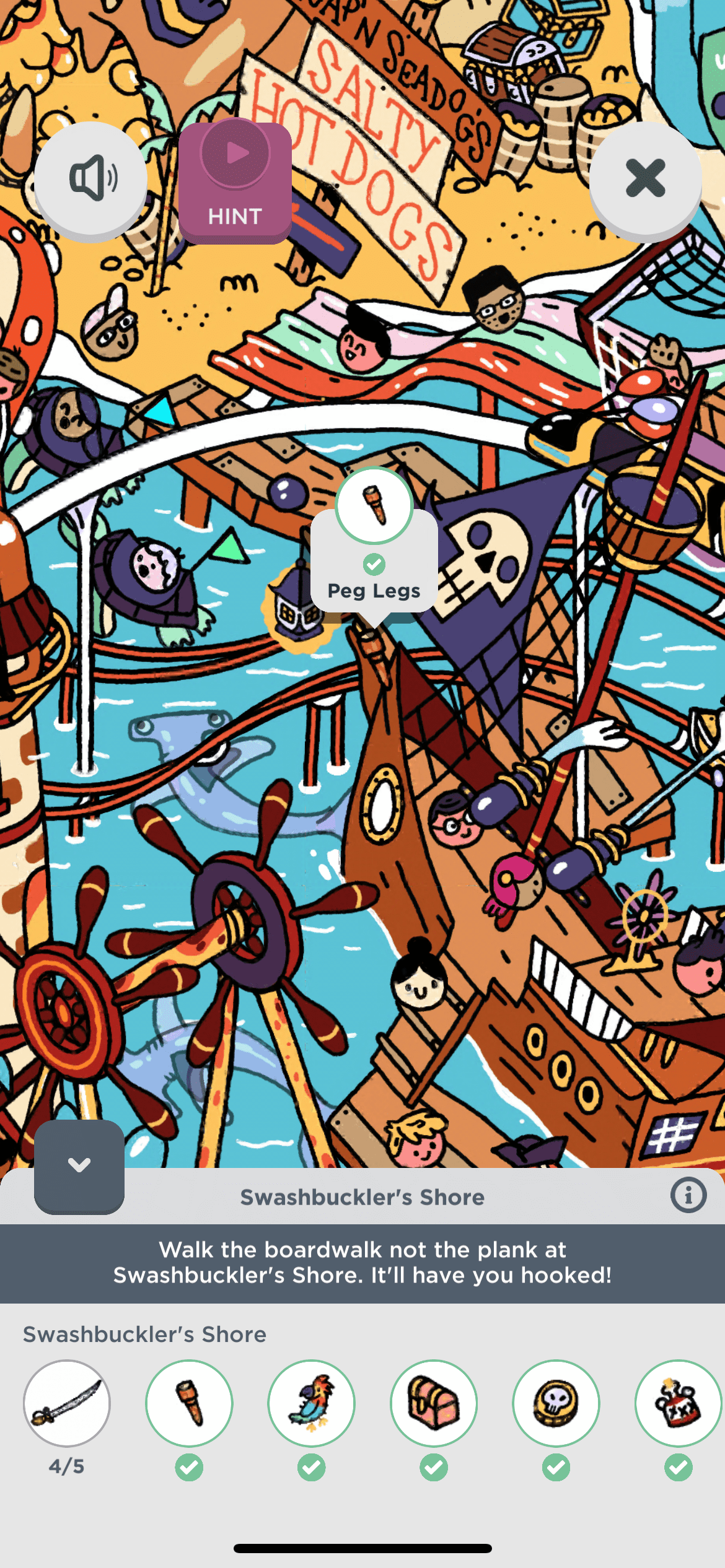Select the peg leg item
Viewport: 725px width, 1568px height.
tap(189, 1403)
